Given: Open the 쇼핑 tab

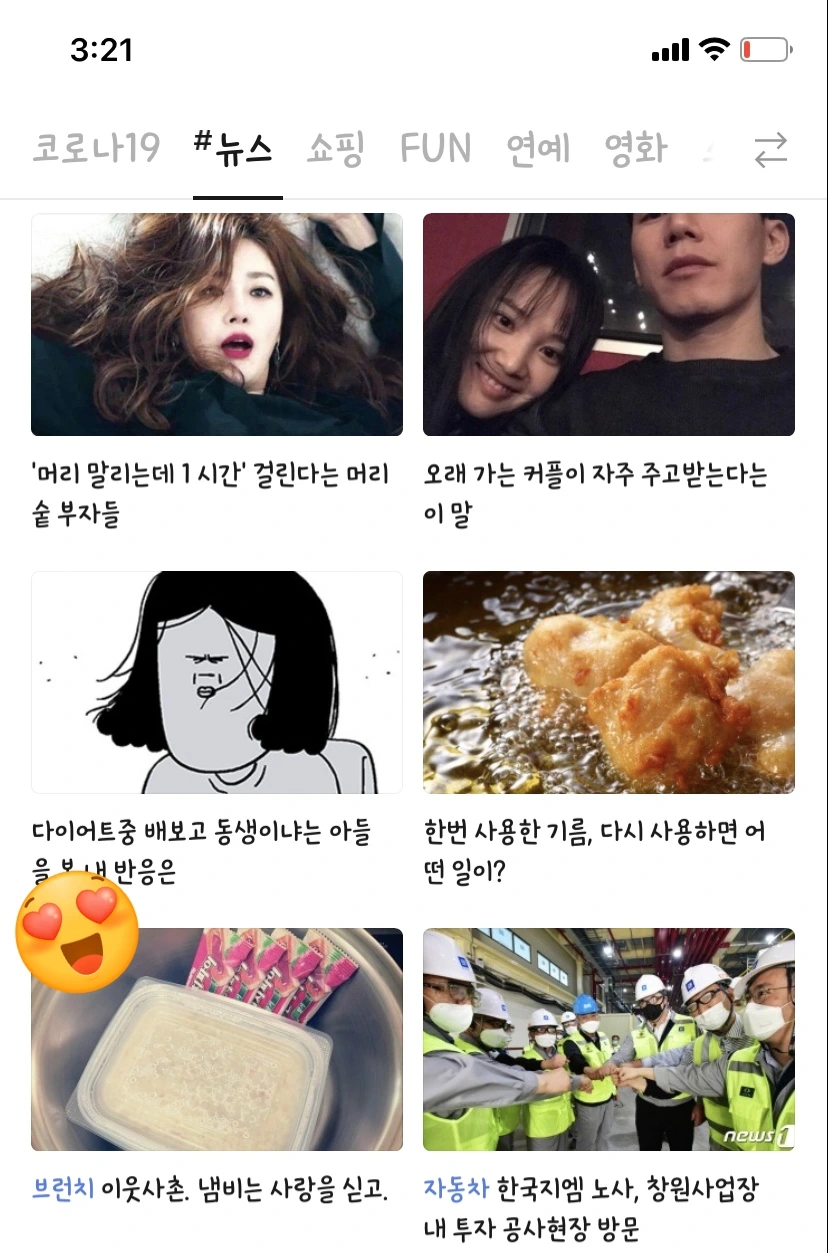Looking at the screenshot, I should pos(336,150).
